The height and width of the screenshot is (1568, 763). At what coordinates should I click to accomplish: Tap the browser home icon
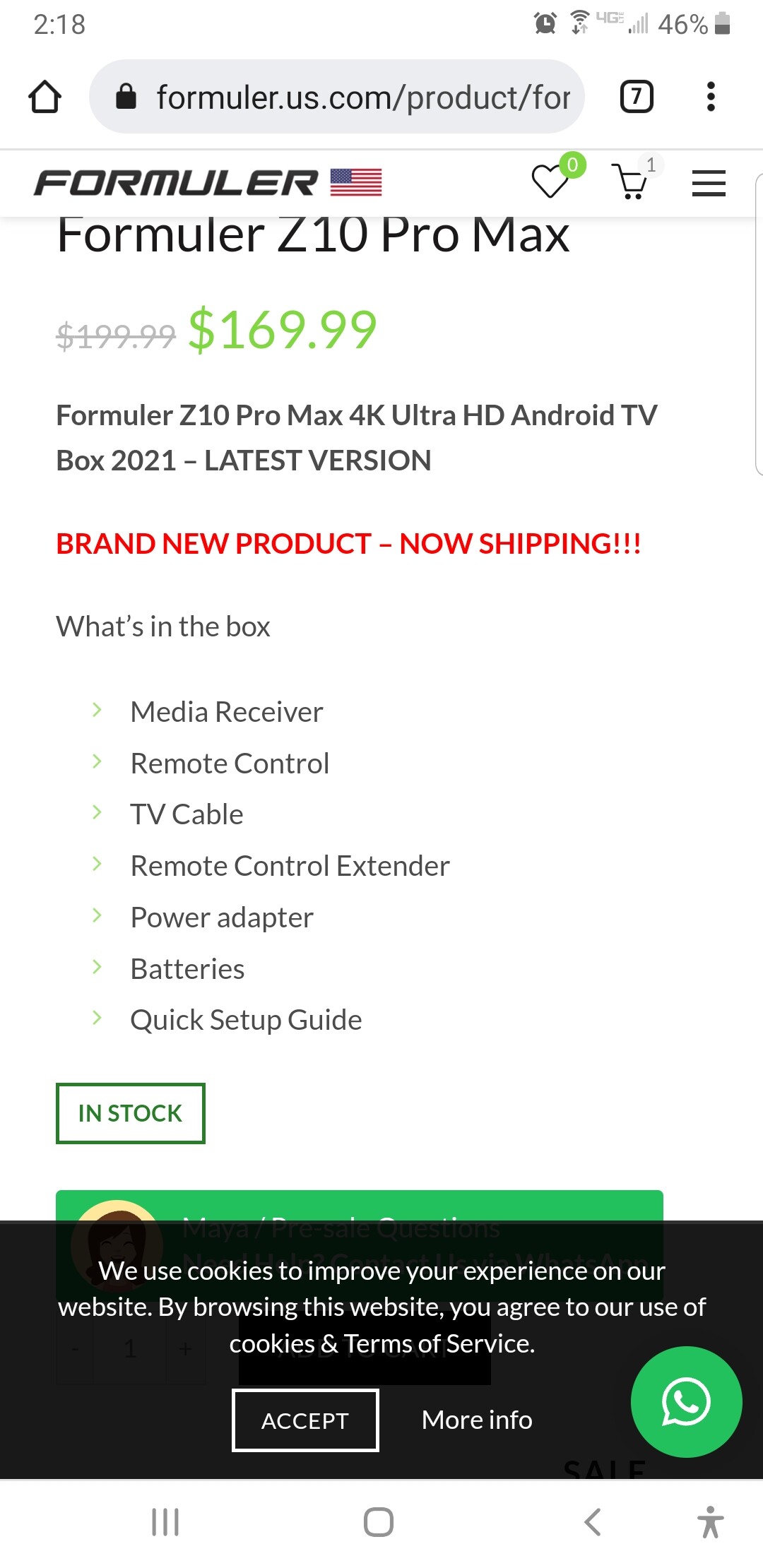45,97
